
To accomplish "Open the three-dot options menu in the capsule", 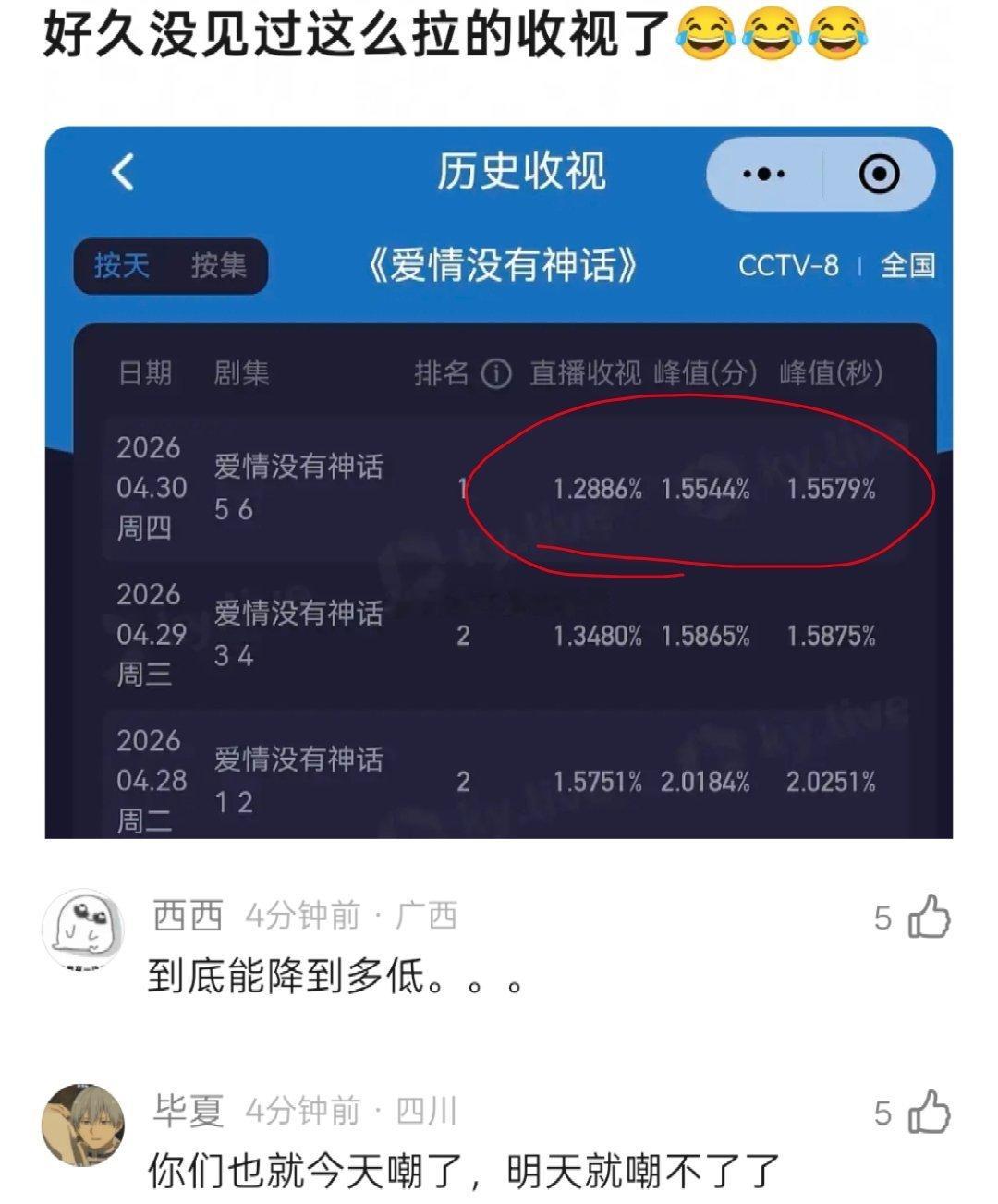I will (x=765, y=172).
